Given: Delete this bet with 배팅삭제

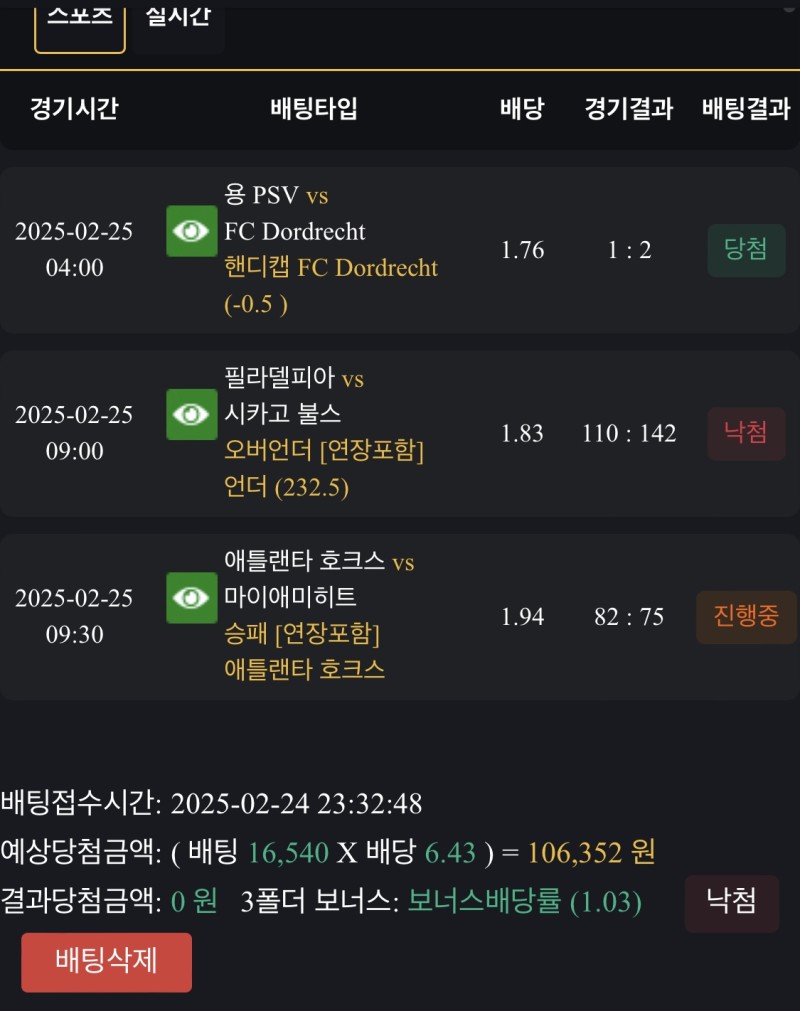Looking at the screenshot, I should point(106,962).
